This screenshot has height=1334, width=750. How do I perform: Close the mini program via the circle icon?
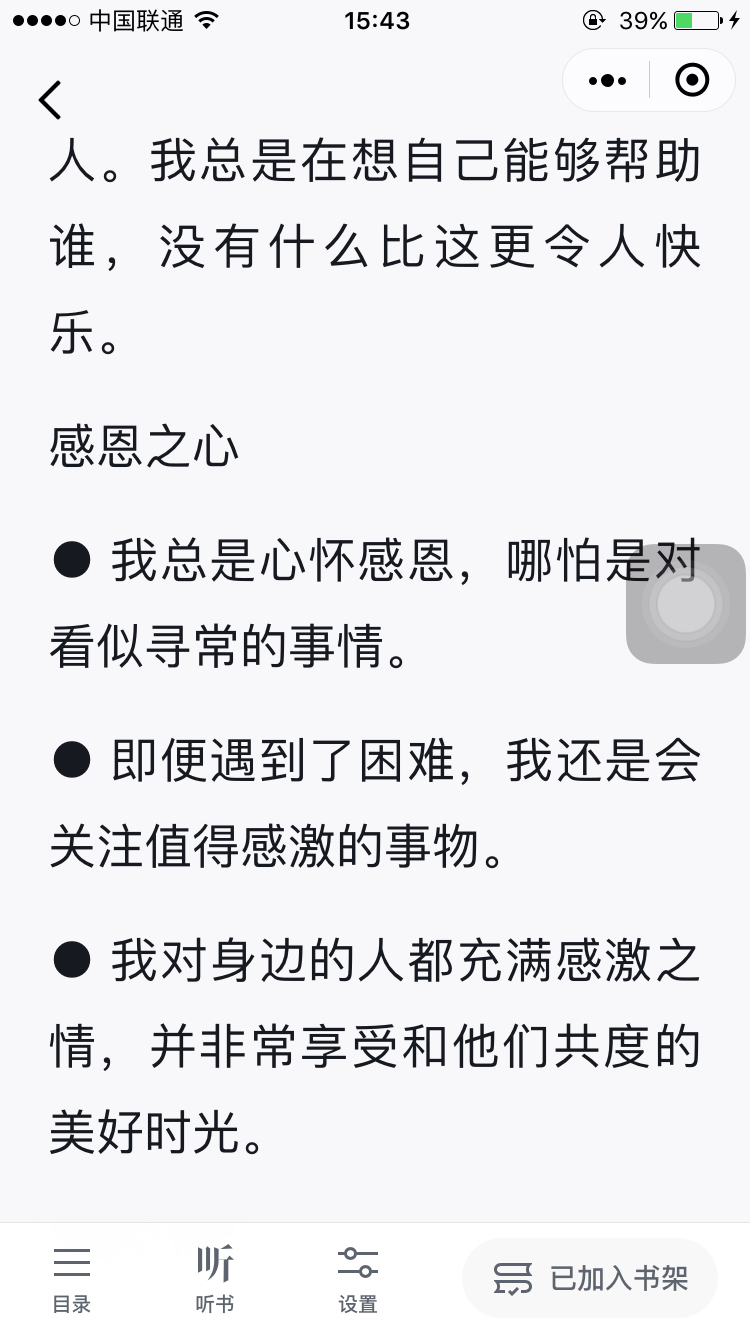(692, 80)
